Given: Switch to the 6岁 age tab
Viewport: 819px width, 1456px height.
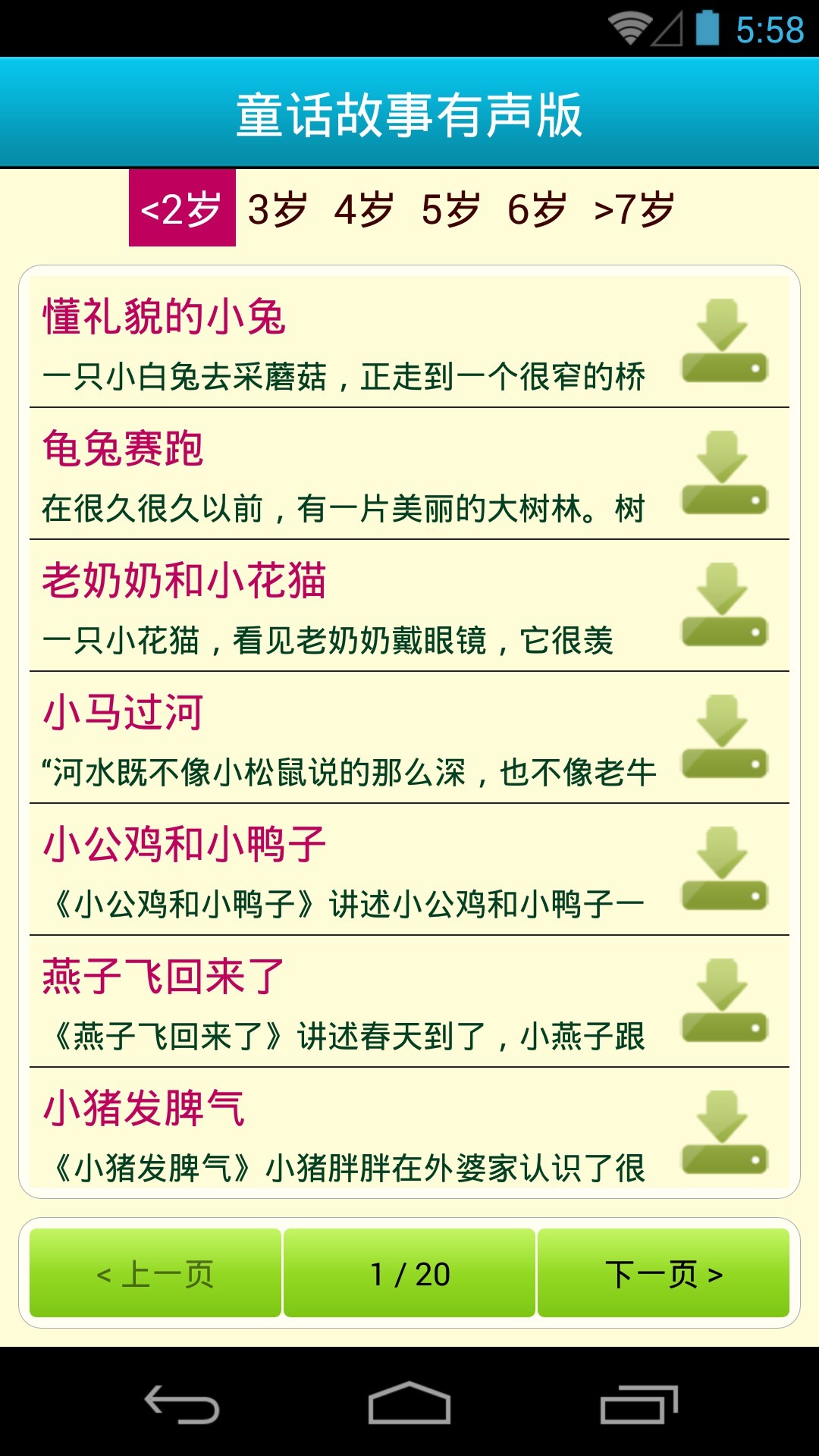Looking at the screenshot, I should point(537,209).
